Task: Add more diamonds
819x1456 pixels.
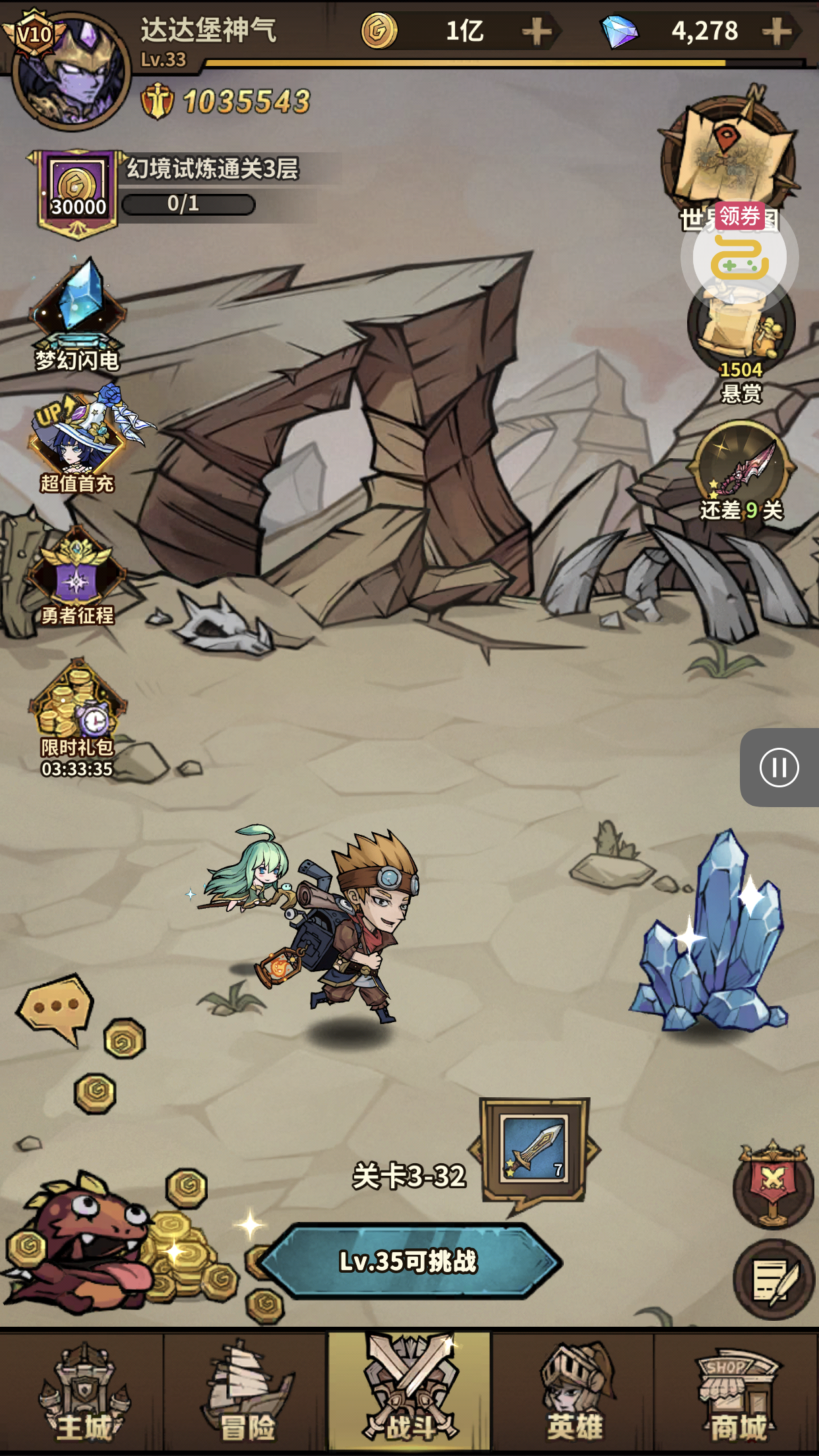Action: coord(778,31)
